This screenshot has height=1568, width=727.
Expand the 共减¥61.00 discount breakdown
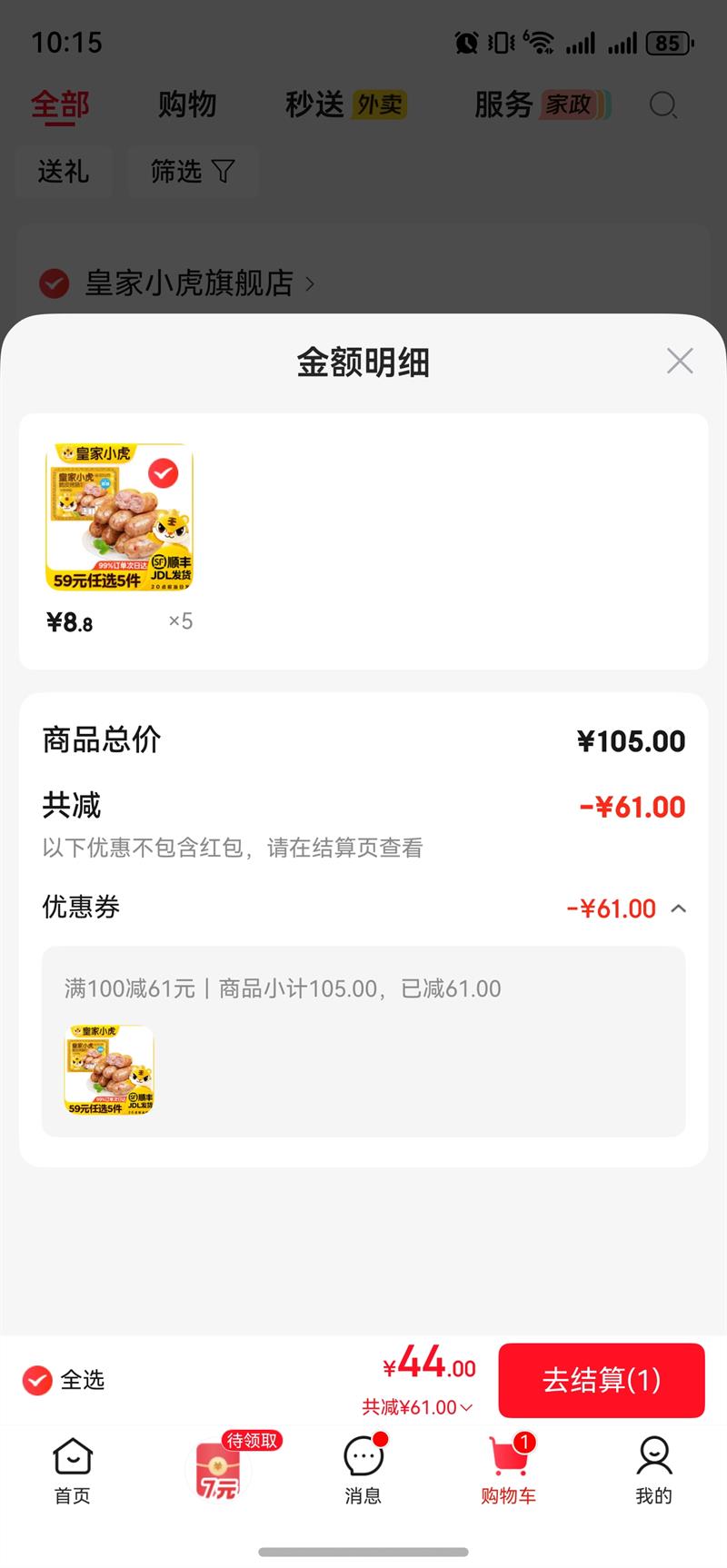point(418,1406)
